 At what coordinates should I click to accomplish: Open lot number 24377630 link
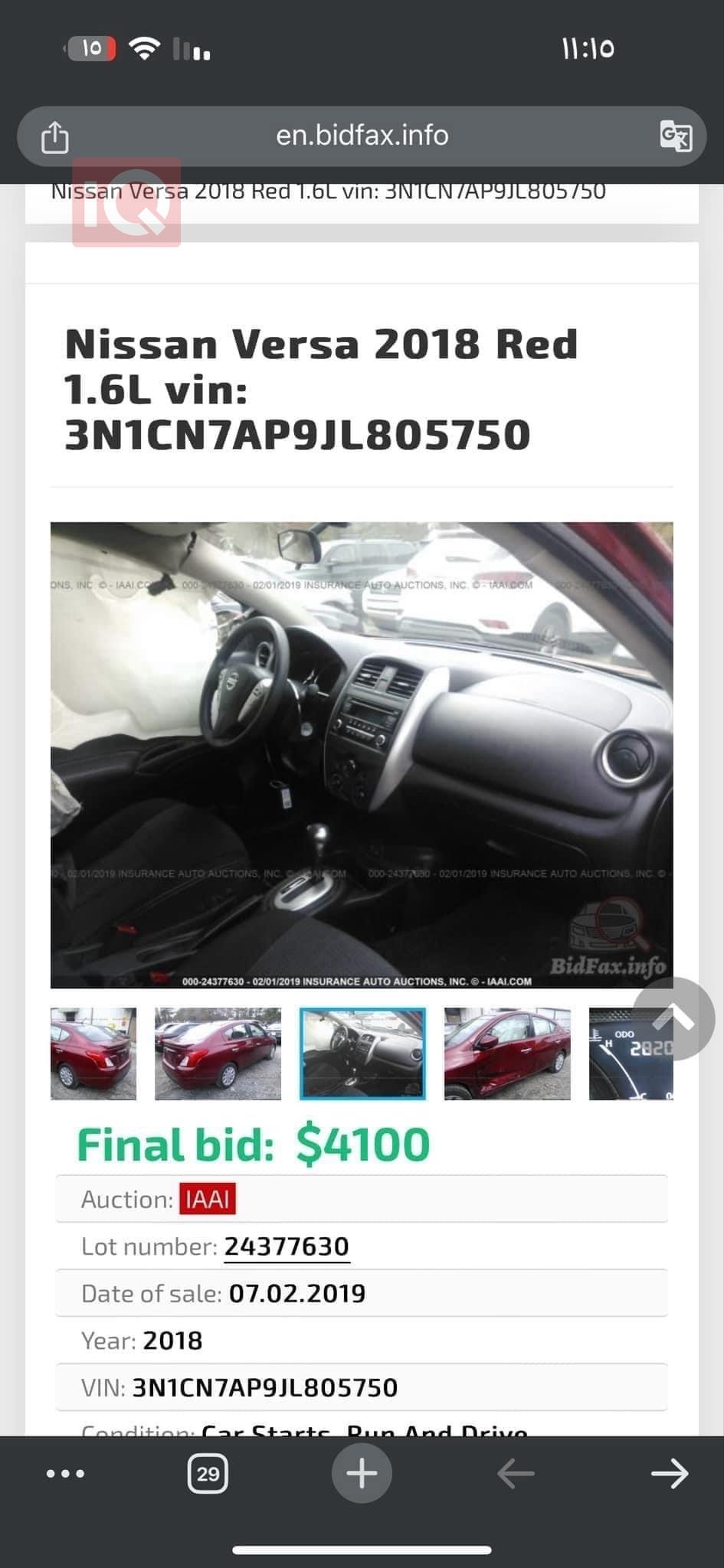point(287,1246)
